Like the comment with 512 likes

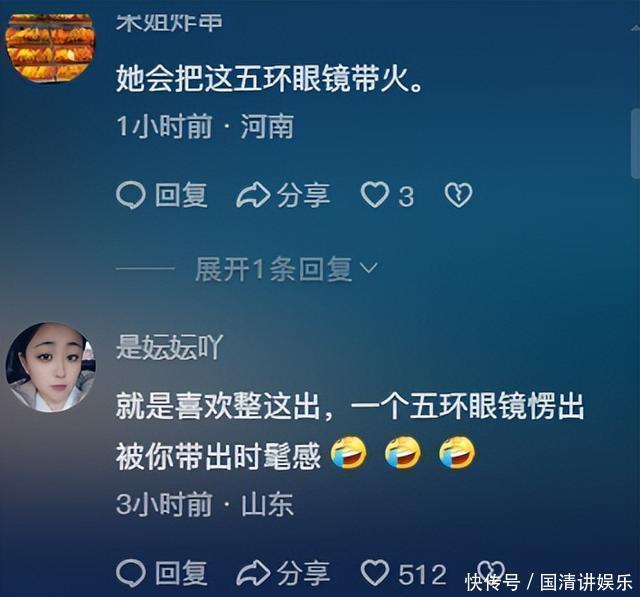pos(376,573)
